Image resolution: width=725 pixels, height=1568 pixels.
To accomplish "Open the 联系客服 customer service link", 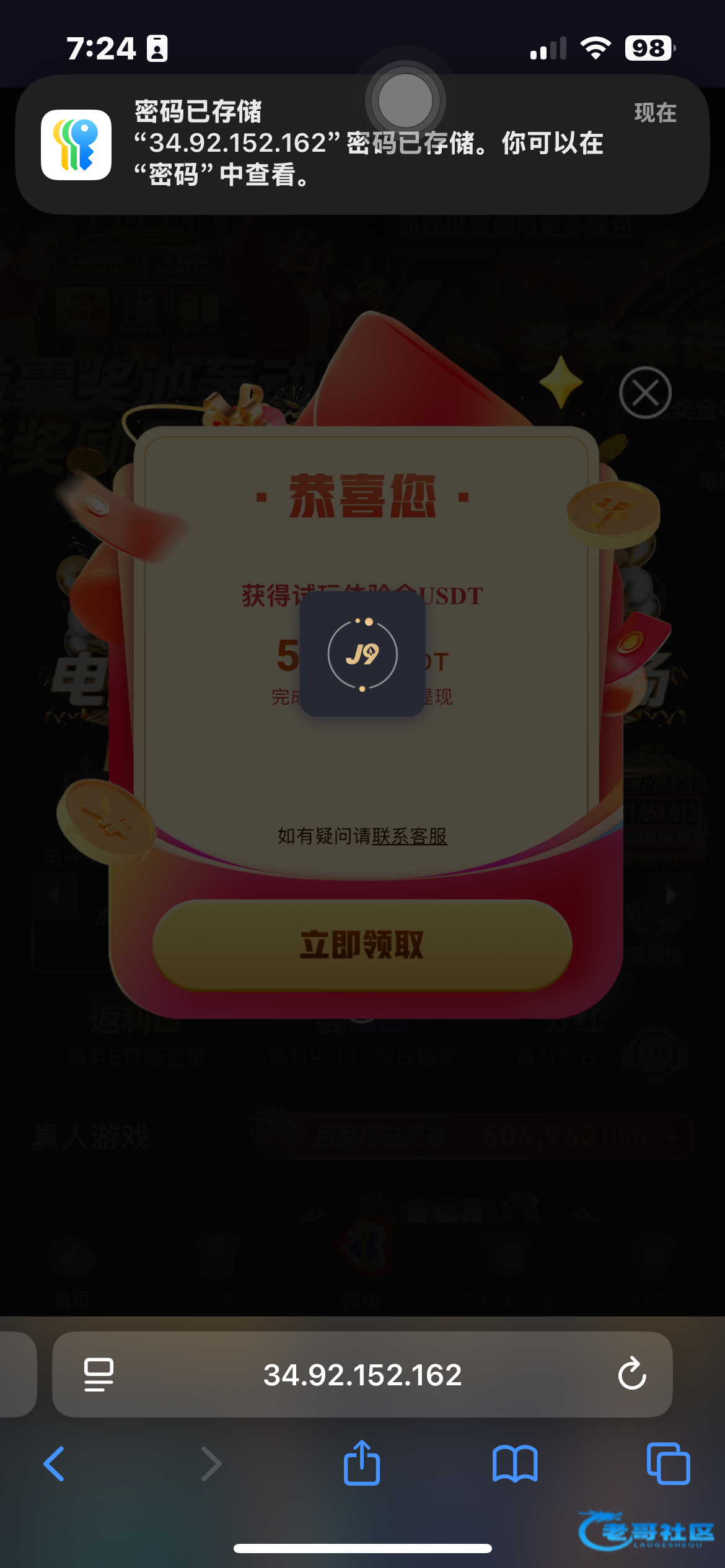I will point(410,836).
